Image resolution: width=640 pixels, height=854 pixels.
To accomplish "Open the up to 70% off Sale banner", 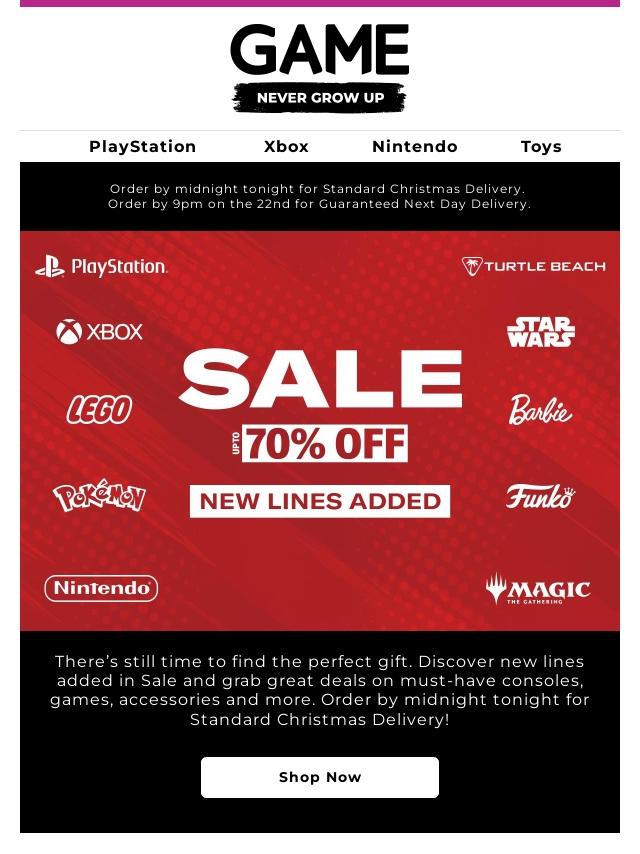I will (320, 430).
